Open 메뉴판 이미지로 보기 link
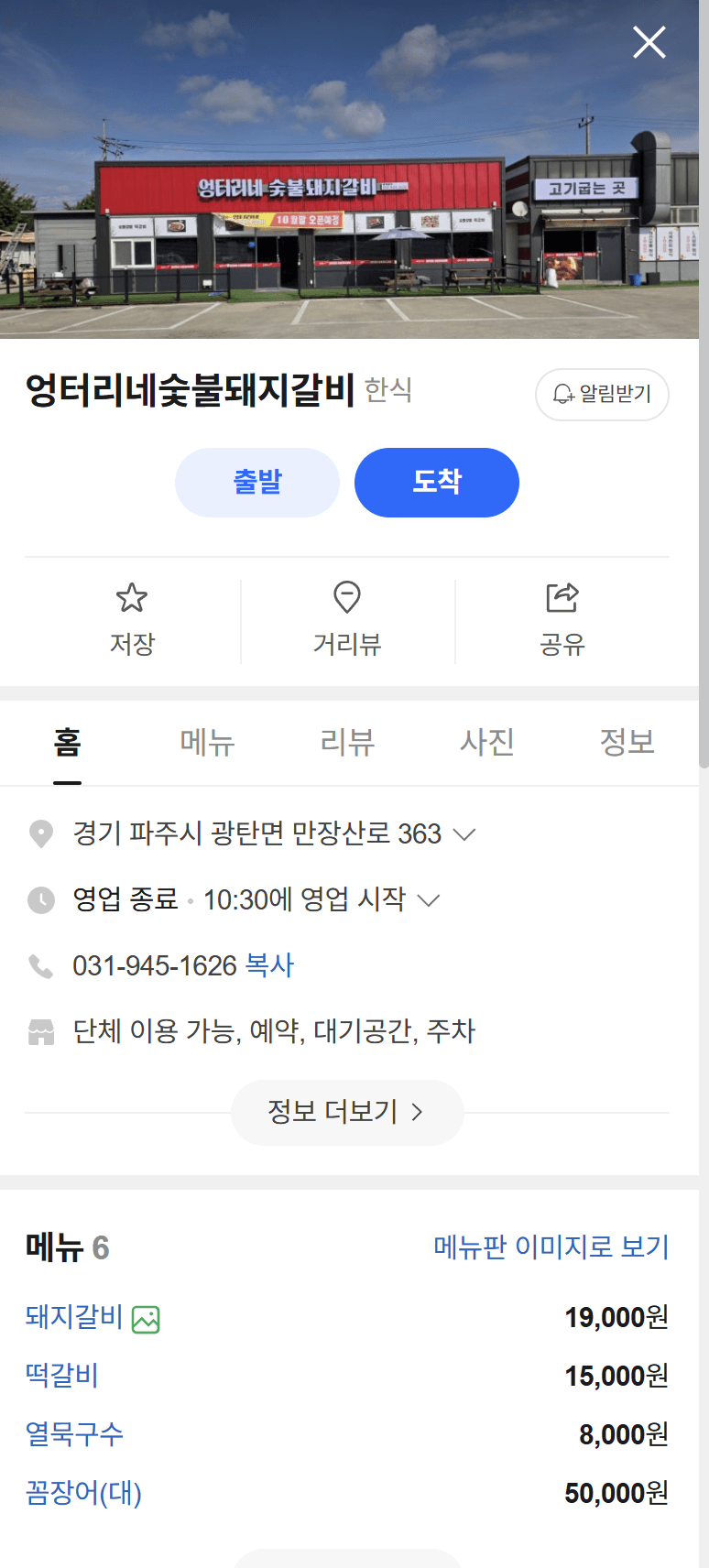The height and width of the screenshot is (1568, 709). click(551, 1247)
